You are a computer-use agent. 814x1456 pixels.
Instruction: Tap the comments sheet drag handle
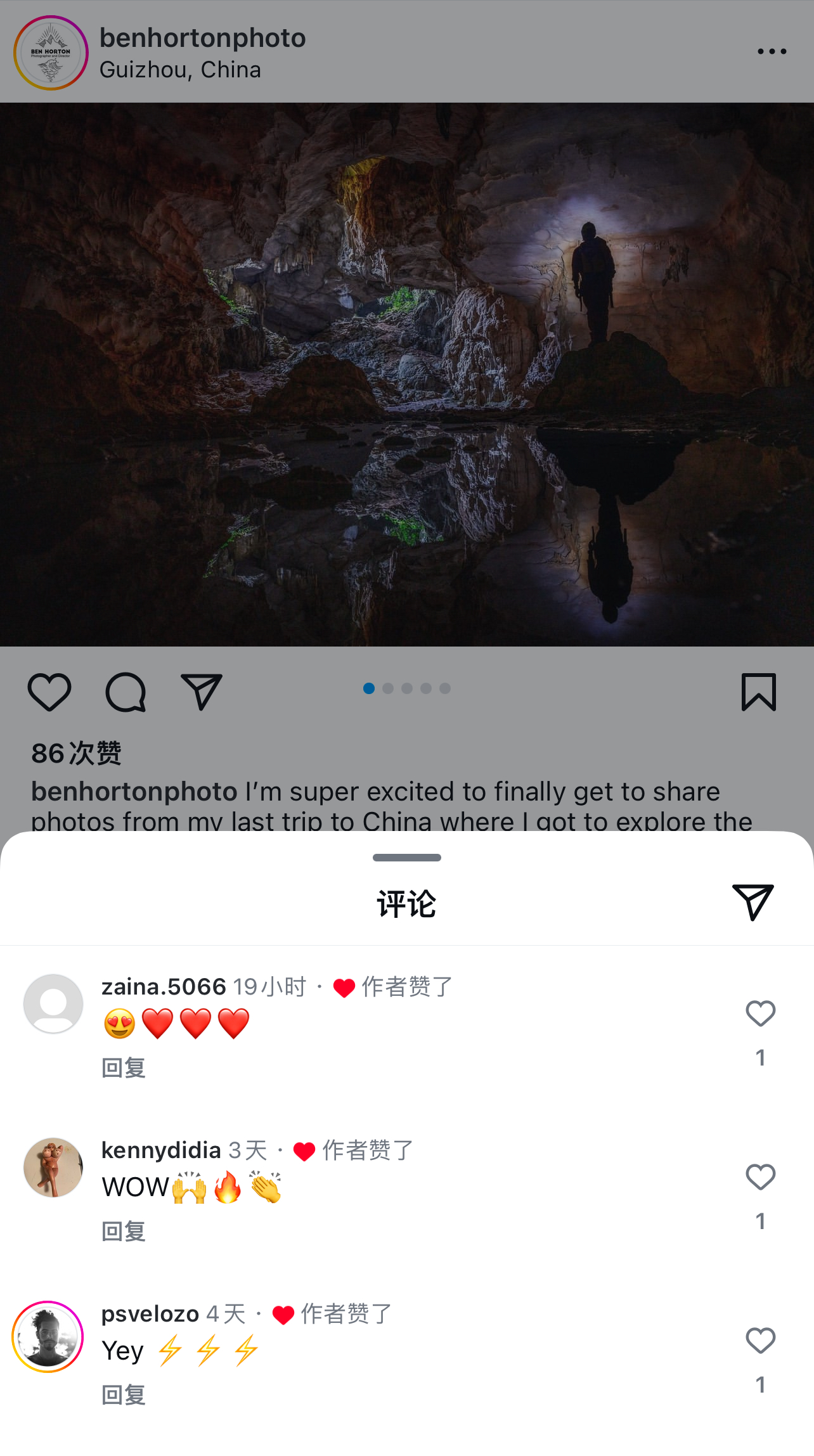[406, 858]
